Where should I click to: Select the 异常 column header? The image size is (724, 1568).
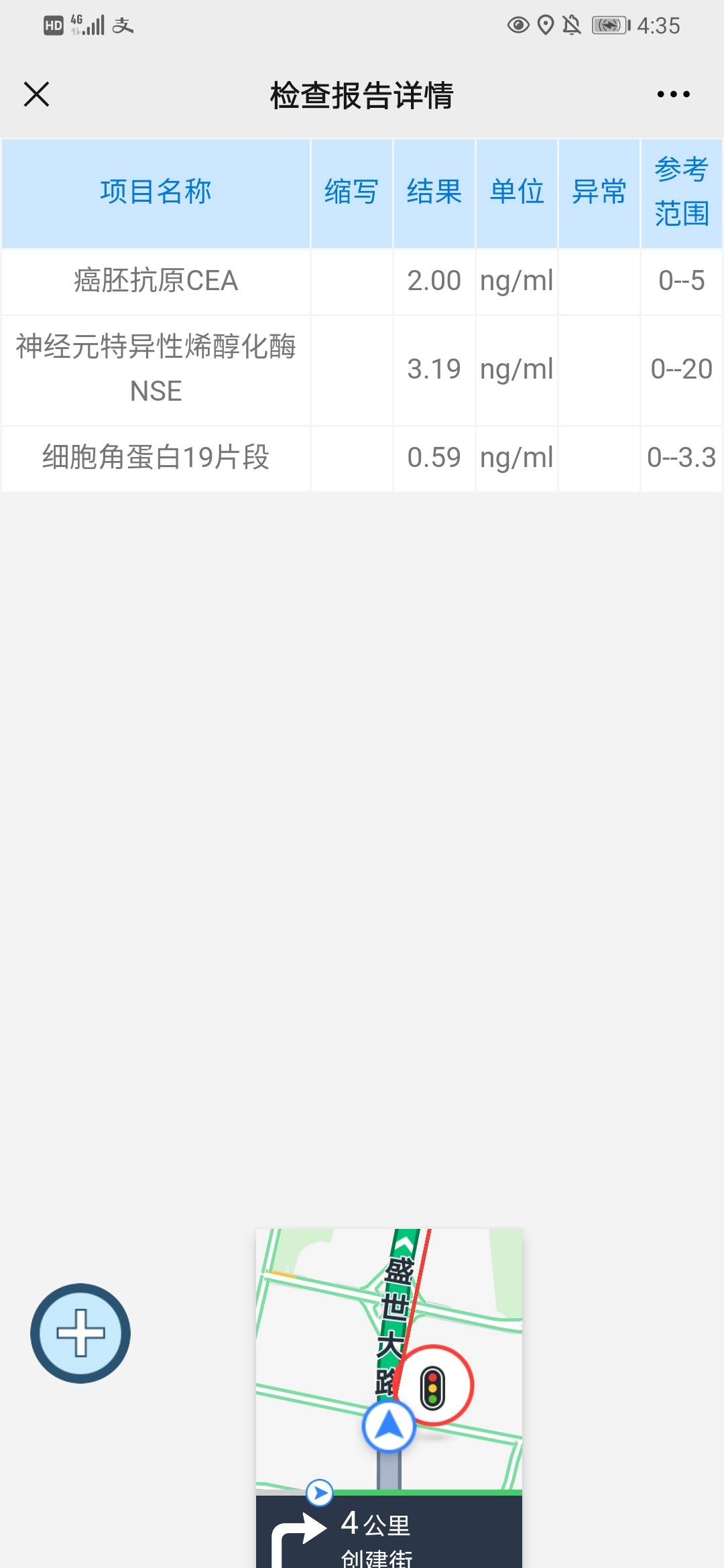click(599, 192)
